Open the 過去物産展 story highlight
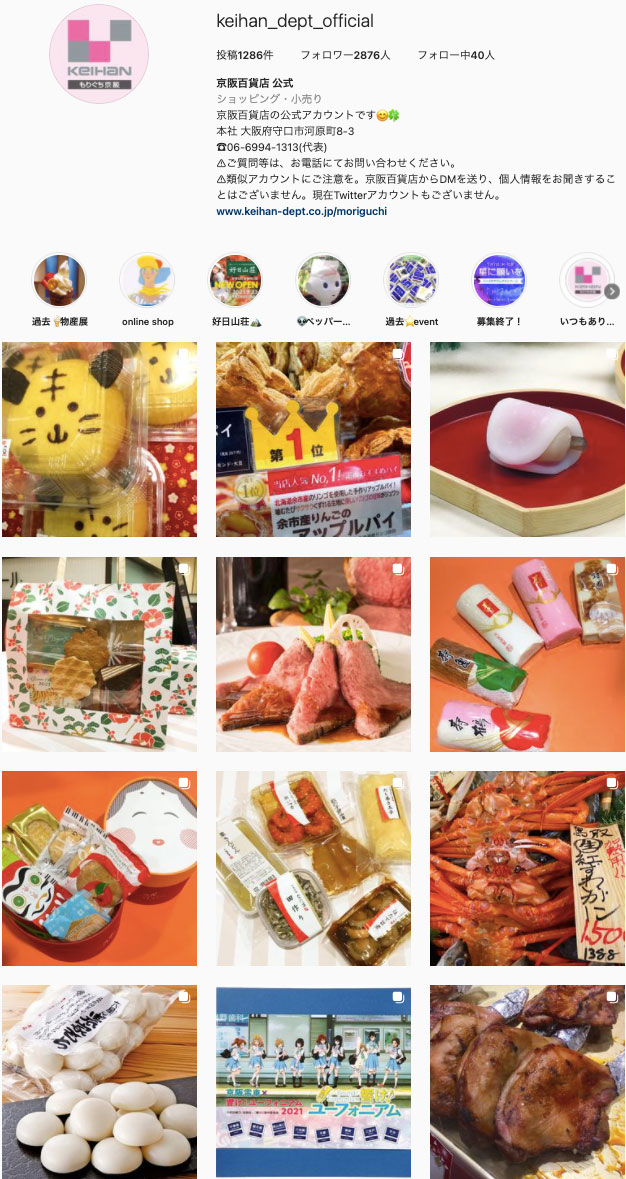This screenshot has height=1179, width=626. [x=59, y=280]
